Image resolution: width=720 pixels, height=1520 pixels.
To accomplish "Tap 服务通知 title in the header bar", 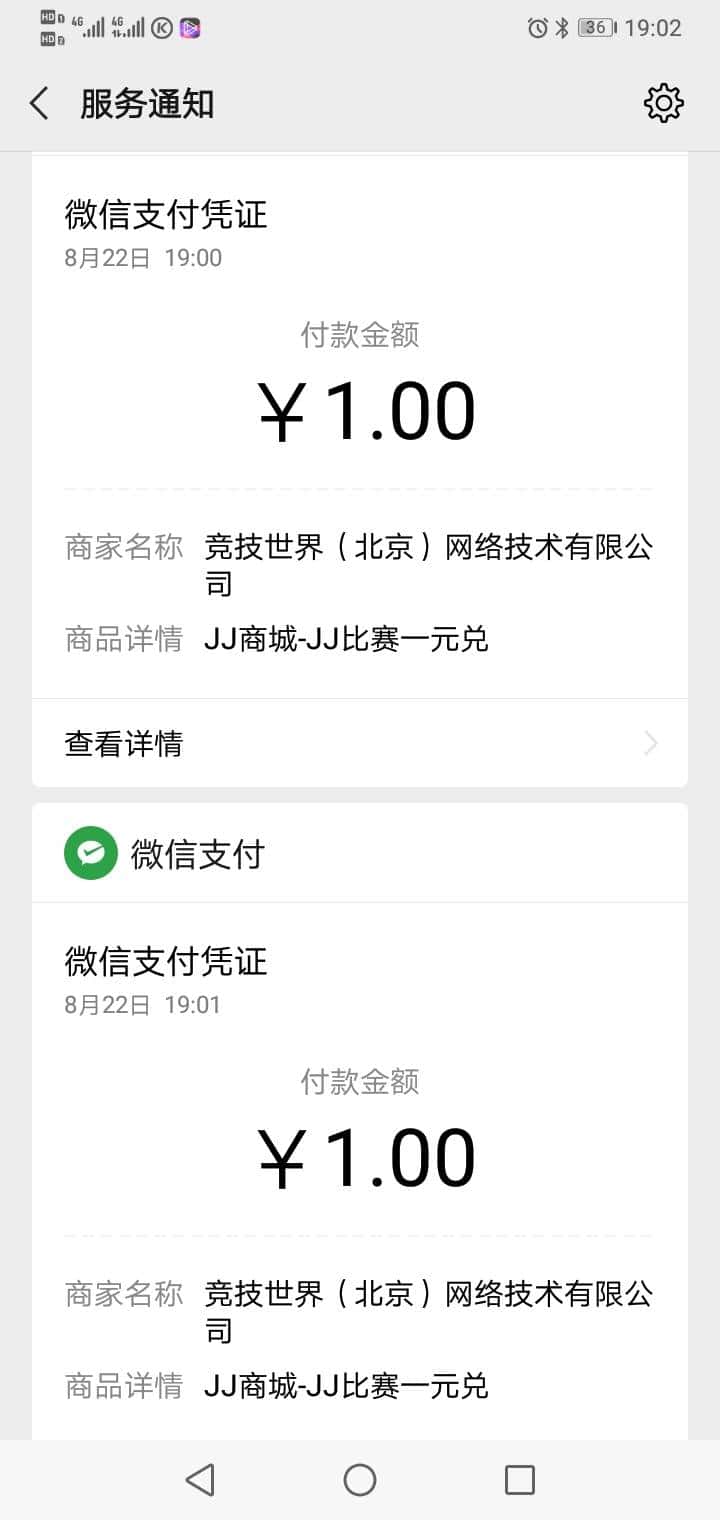I will pos(147,103).
